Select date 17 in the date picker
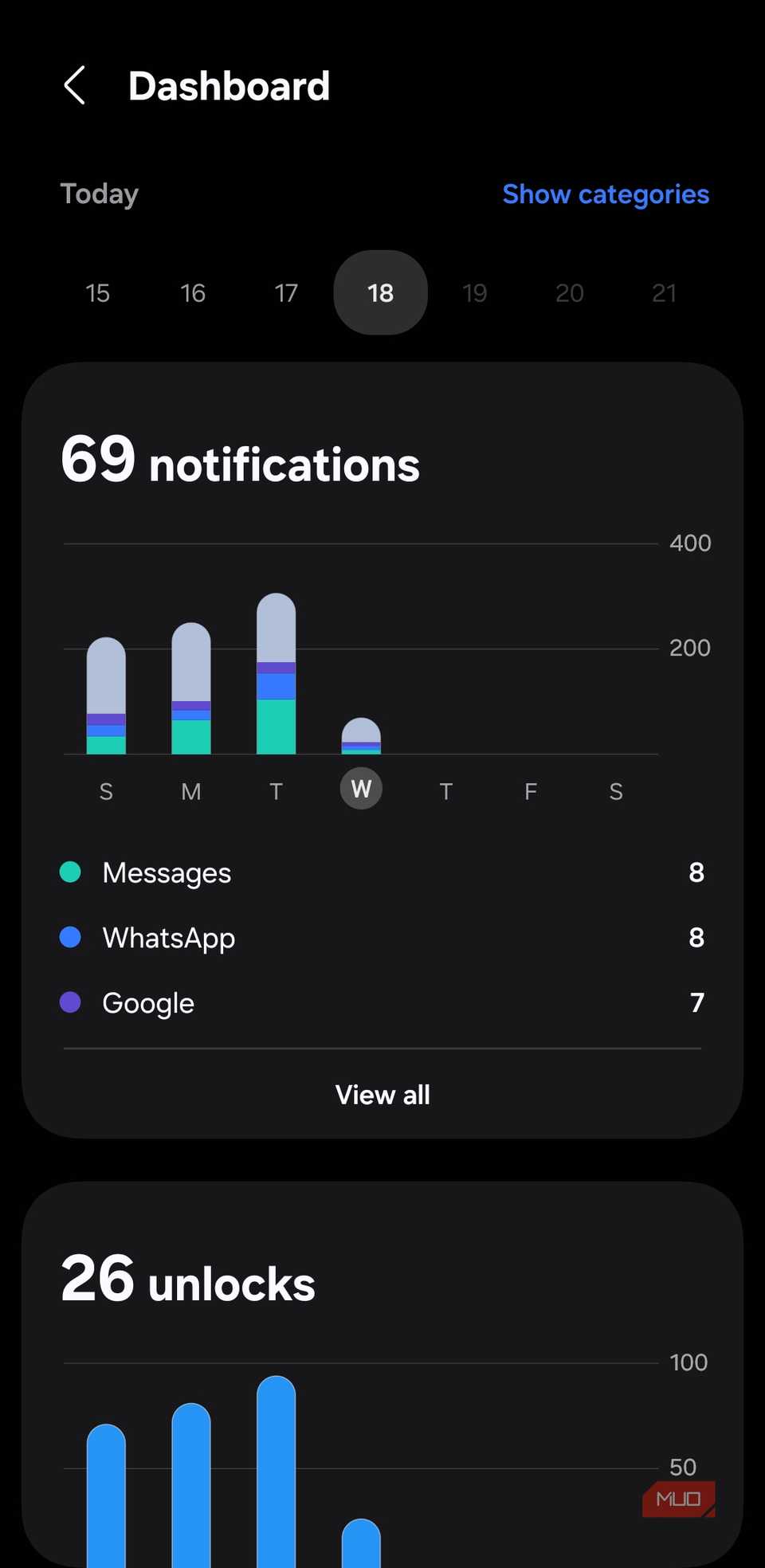Viewport: 765px width, 1568px height. point(285,292)
